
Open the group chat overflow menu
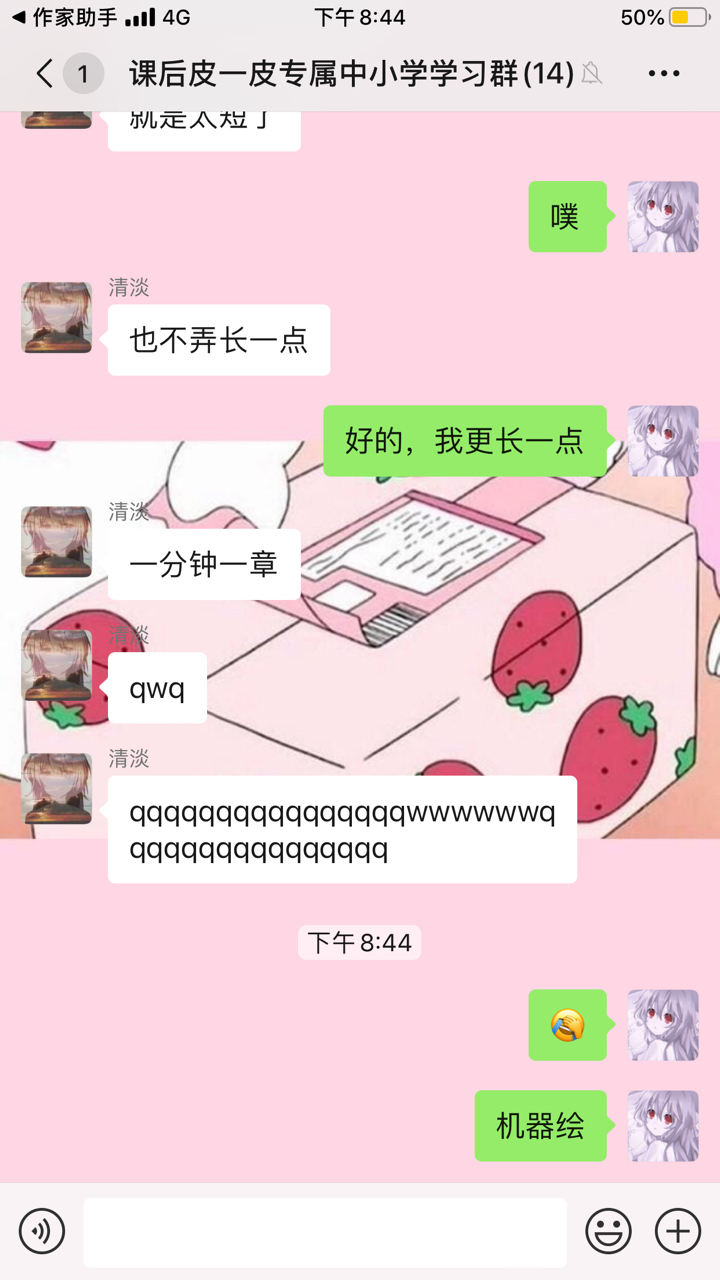[664, 73]
